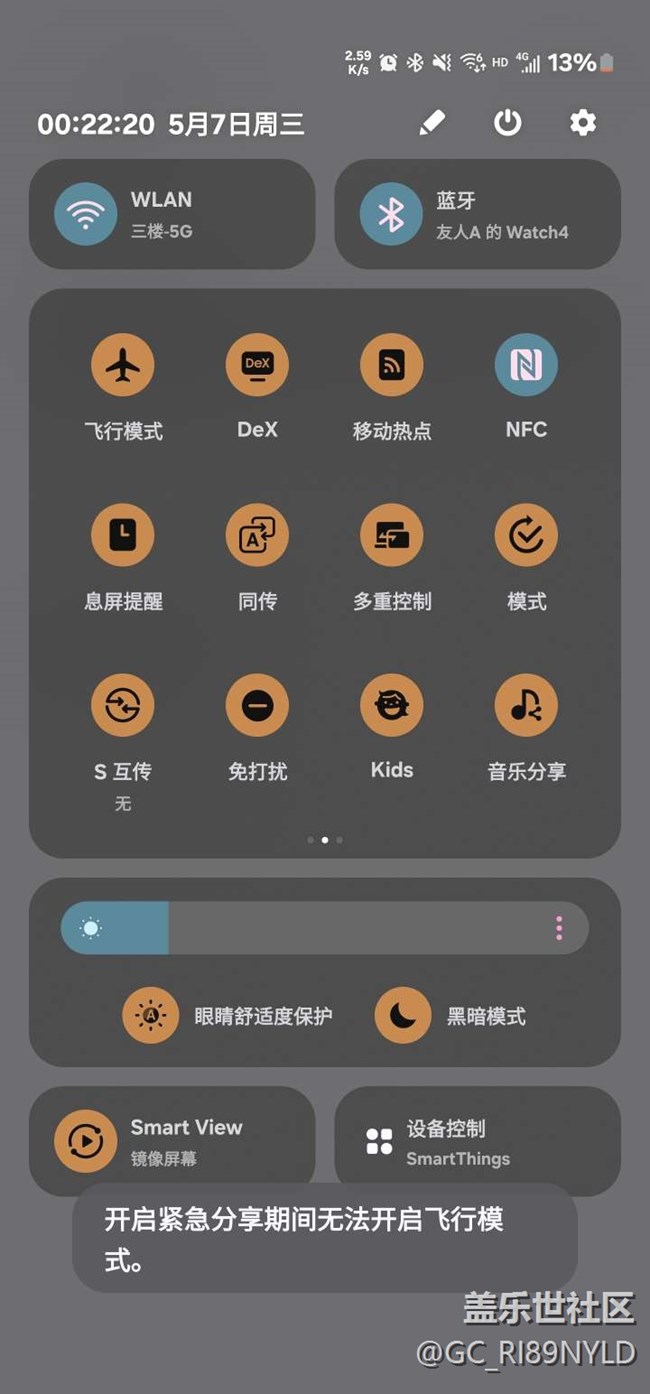Edit quick panel with the pencil icon

(x=431, y=123)
